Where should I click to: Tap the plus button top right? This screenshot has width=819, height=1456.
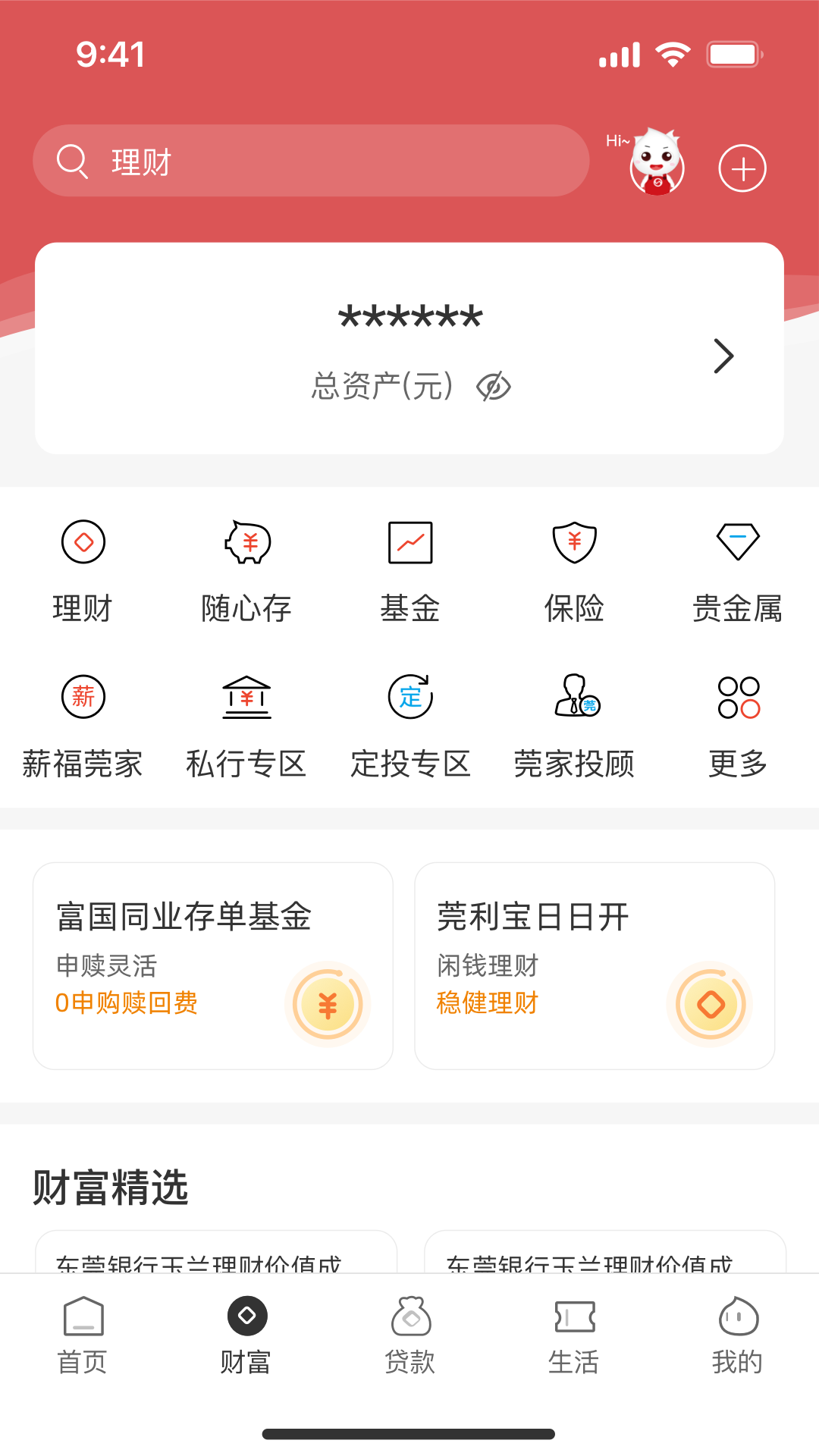point(742,168)
